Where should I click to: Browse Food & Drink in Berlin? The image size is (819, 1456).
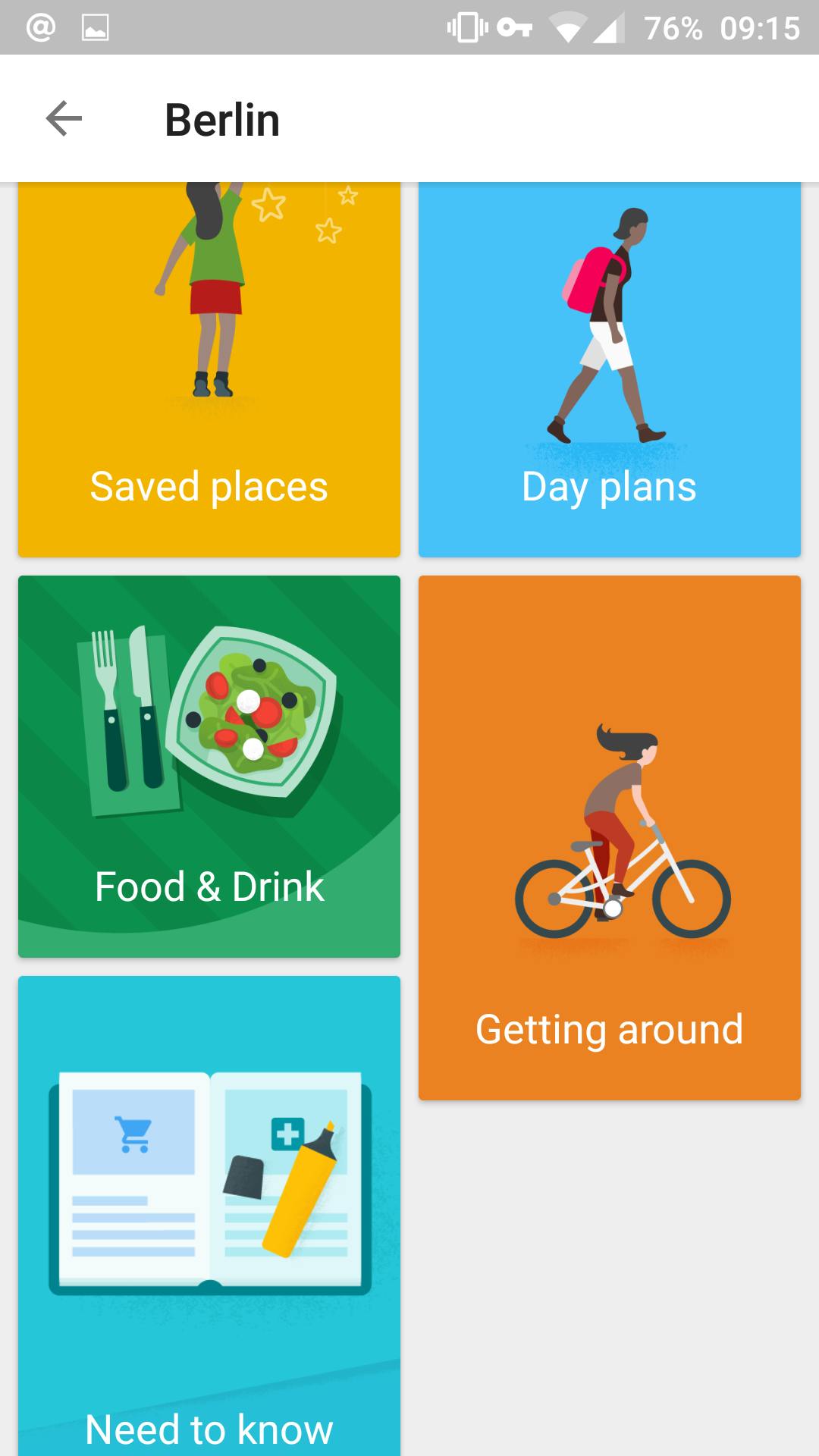[x=209, y=766]
